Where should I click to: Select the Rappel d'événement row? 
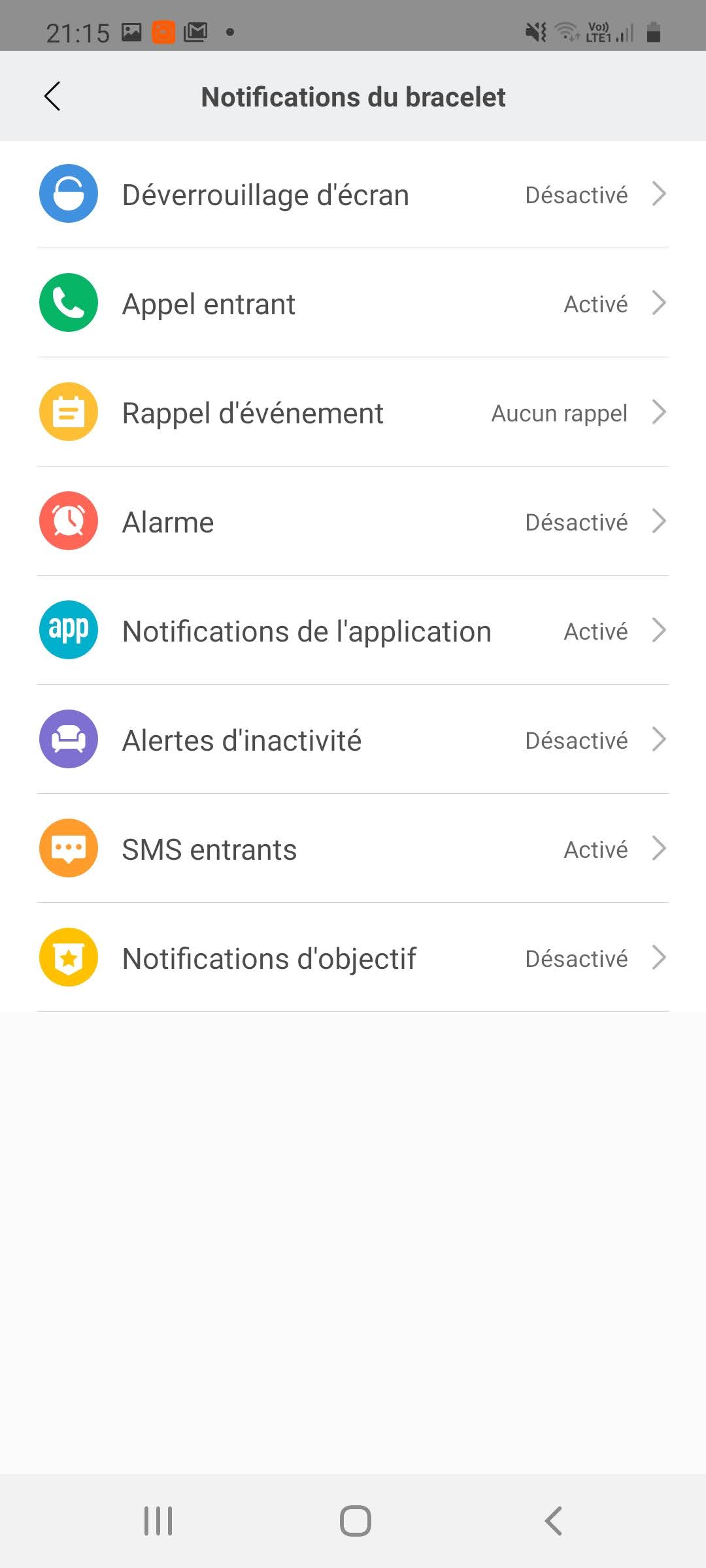coord(353,413)
